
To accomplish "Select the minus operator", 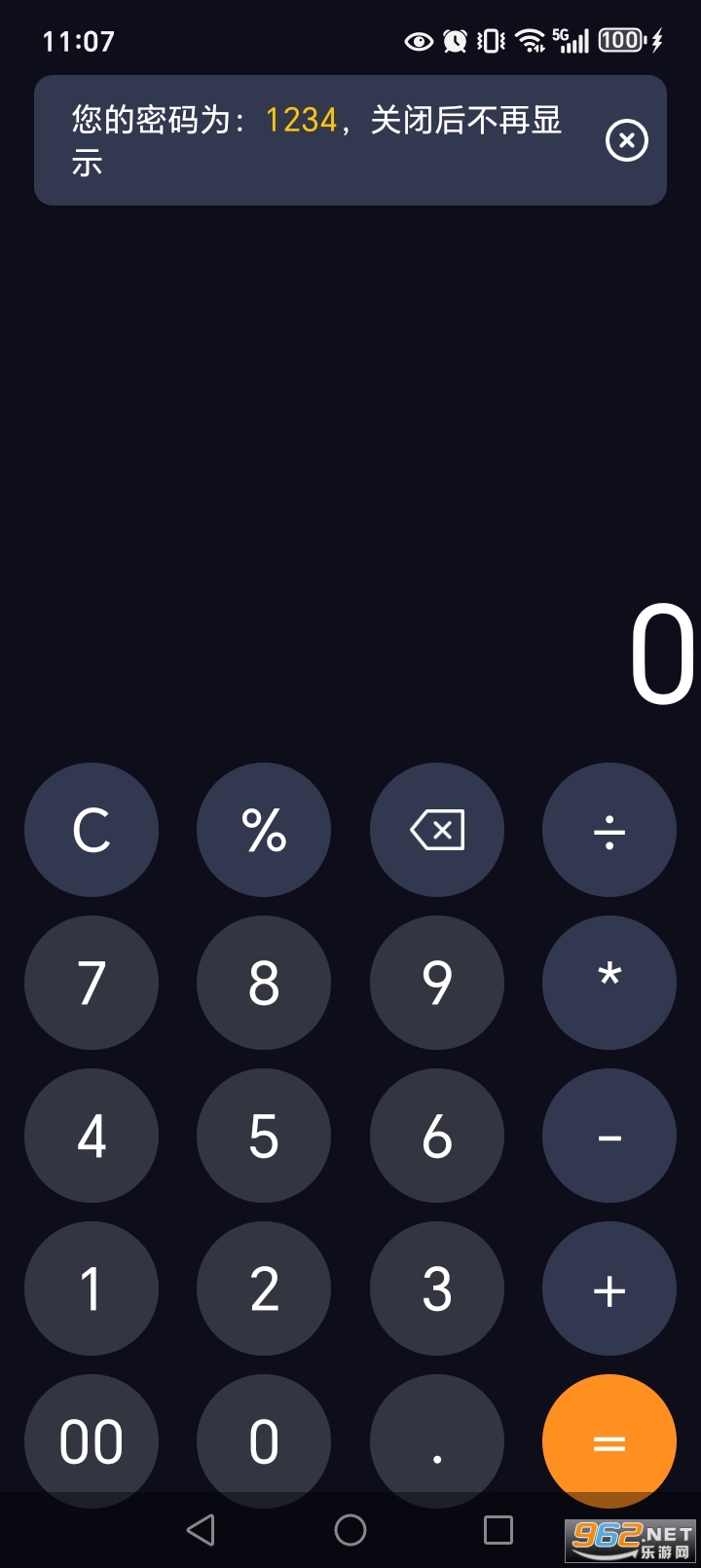I will coord(609,1136).
